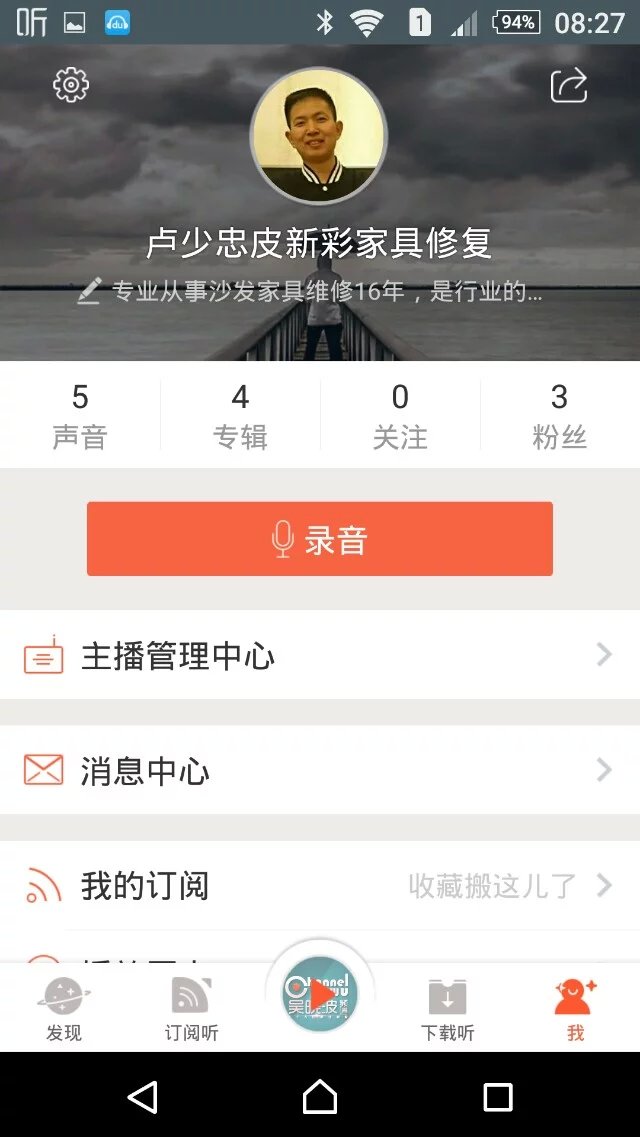Open the 声音 sounds count

[80, 415]
